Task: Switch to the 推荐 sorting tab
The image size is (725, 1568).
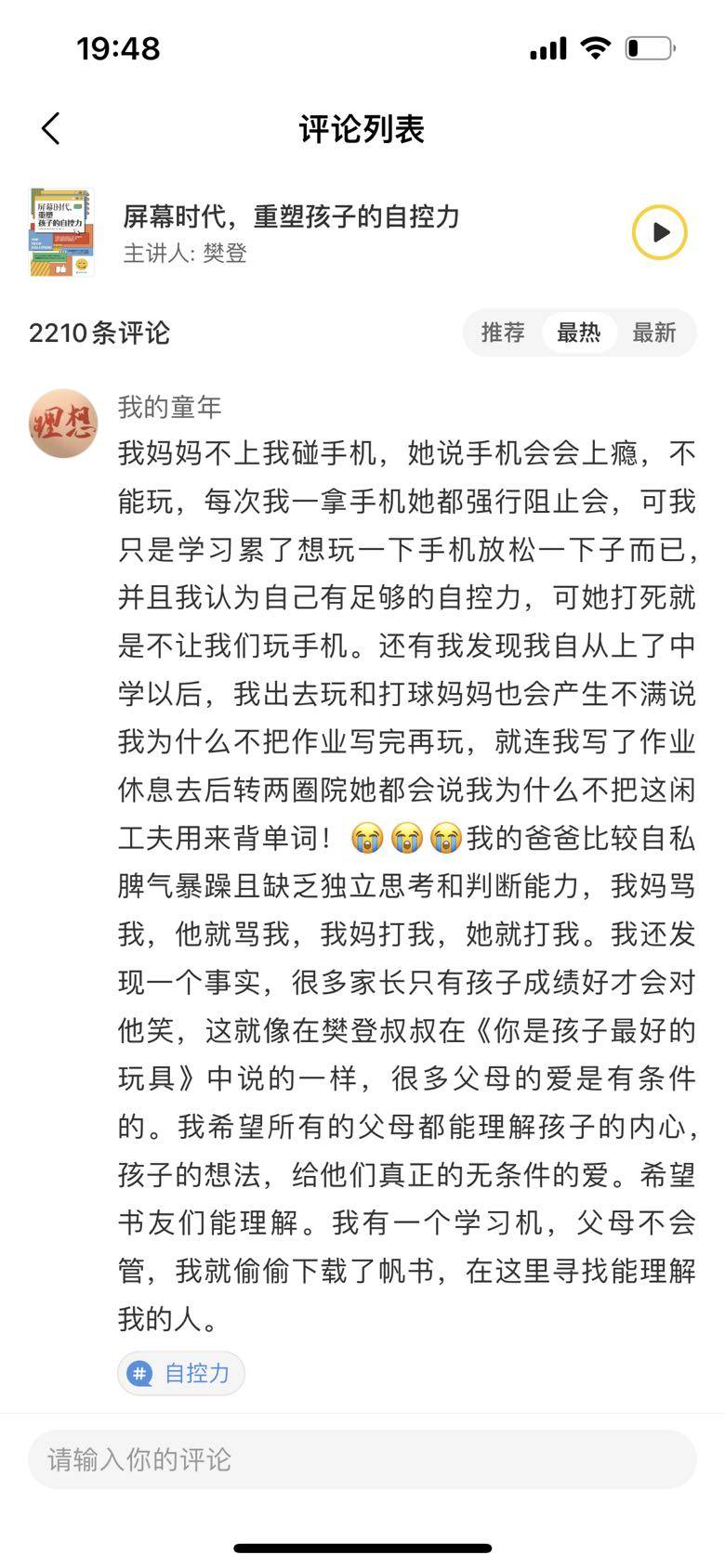Action: pyautogui.click(x=503, y=333)
